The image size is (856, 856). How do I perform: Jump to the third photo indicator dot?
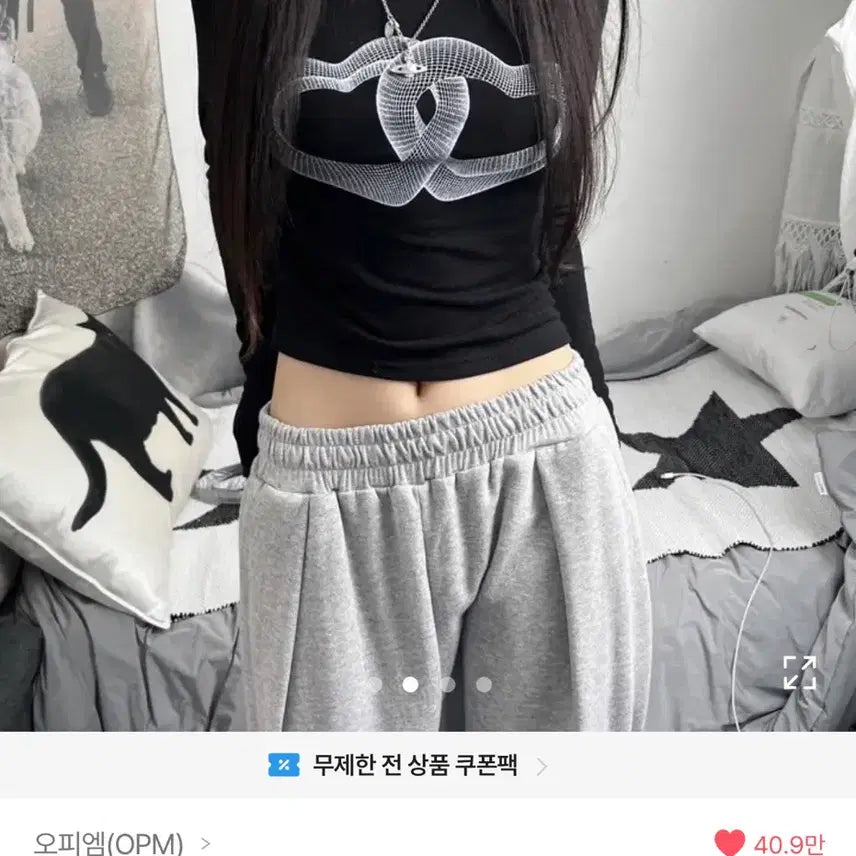tap(447, 685)
